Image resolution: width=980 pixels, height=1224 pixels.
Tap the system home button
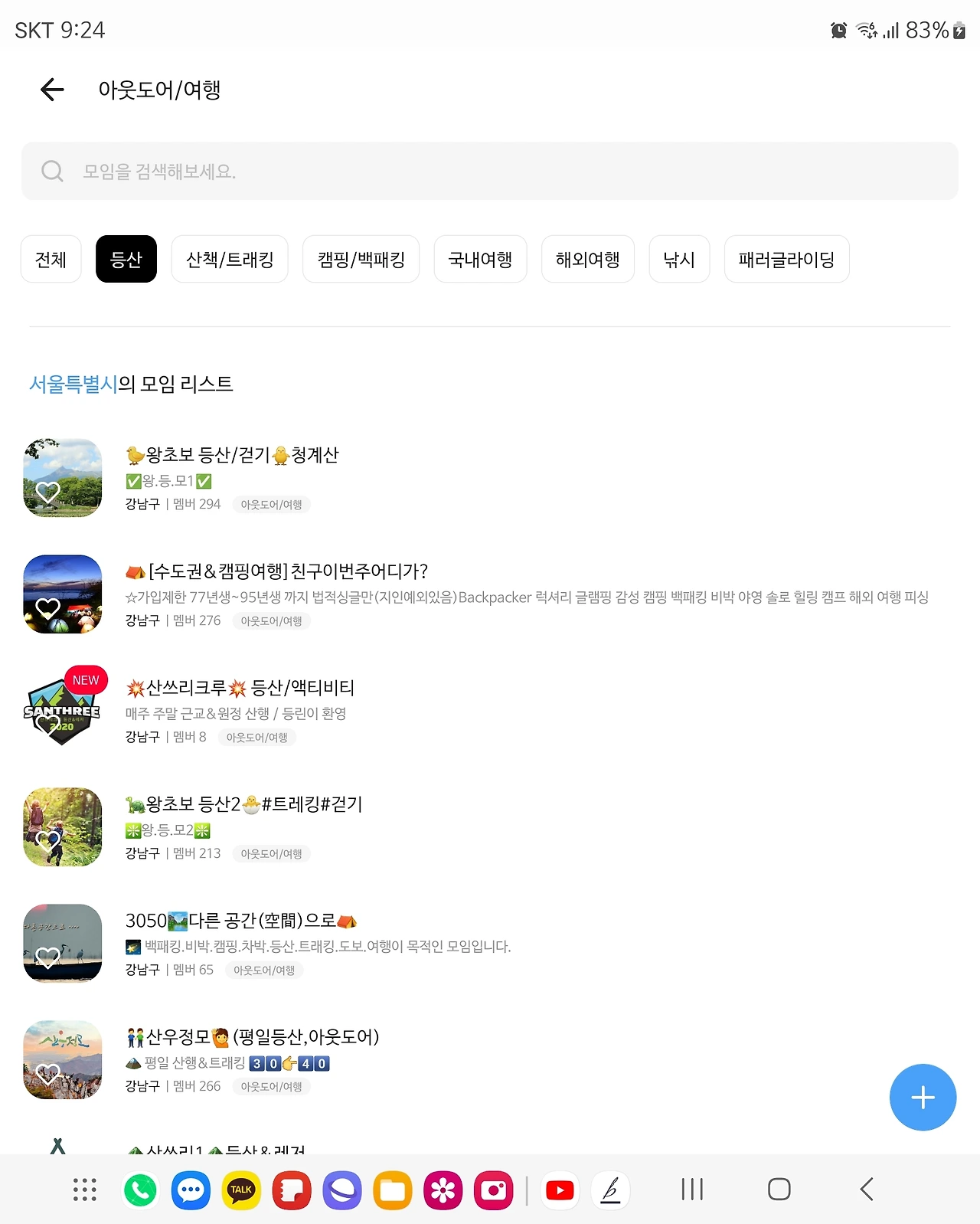click(x=779, y=1190)
